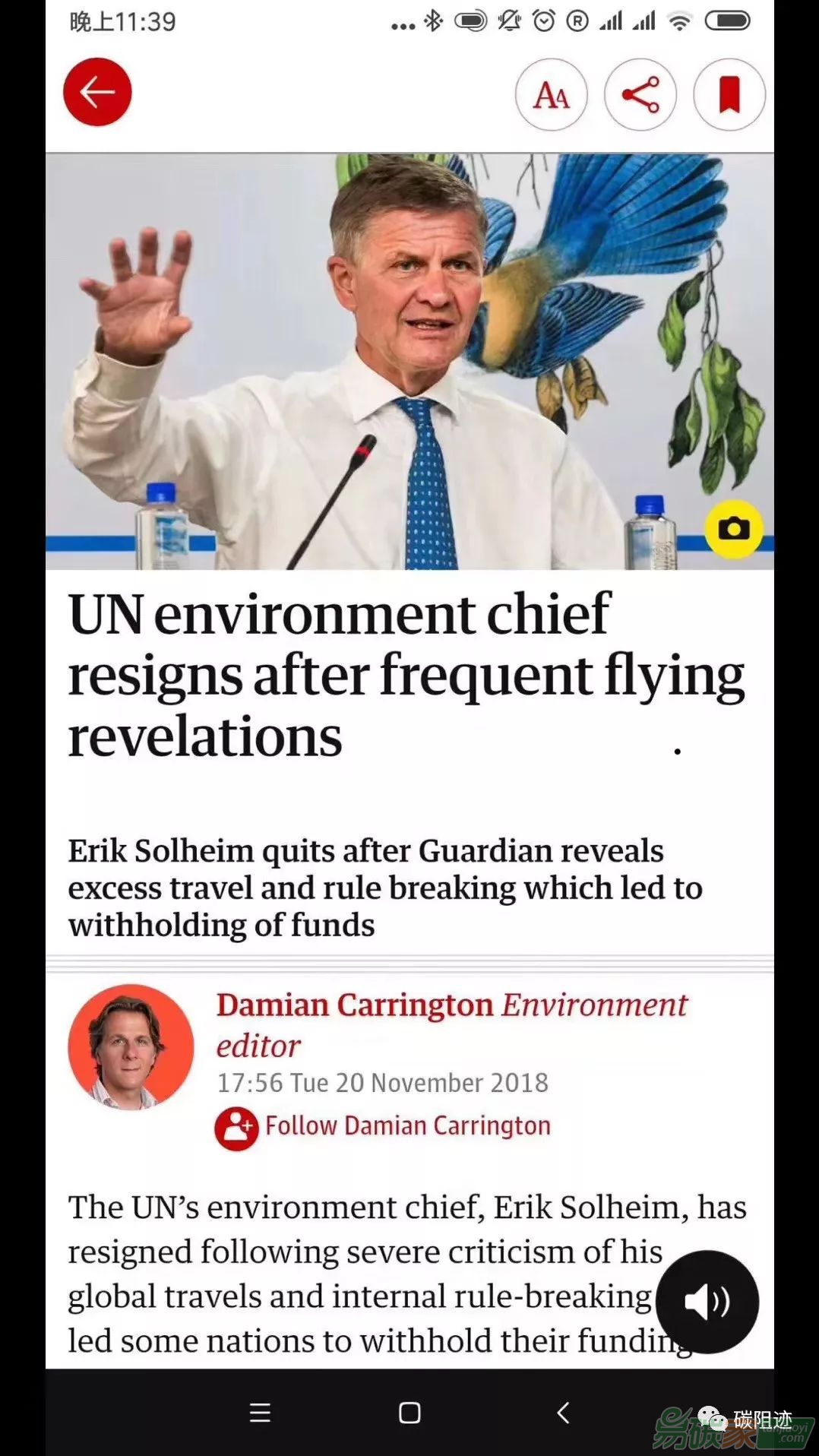Image resolution: width=819 pixels, height=1456 pixels.
Task: Open text size settings
Action: point(551,95)
